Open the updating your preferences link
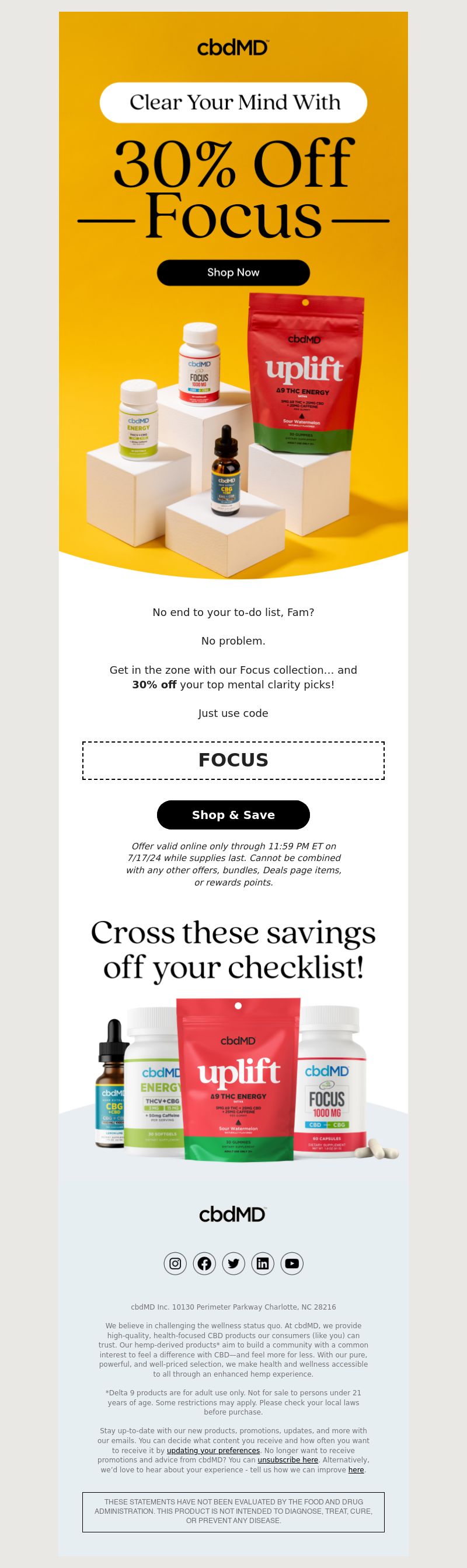Viewport: 467px width, 1568px height. [x=213, y=1451]
